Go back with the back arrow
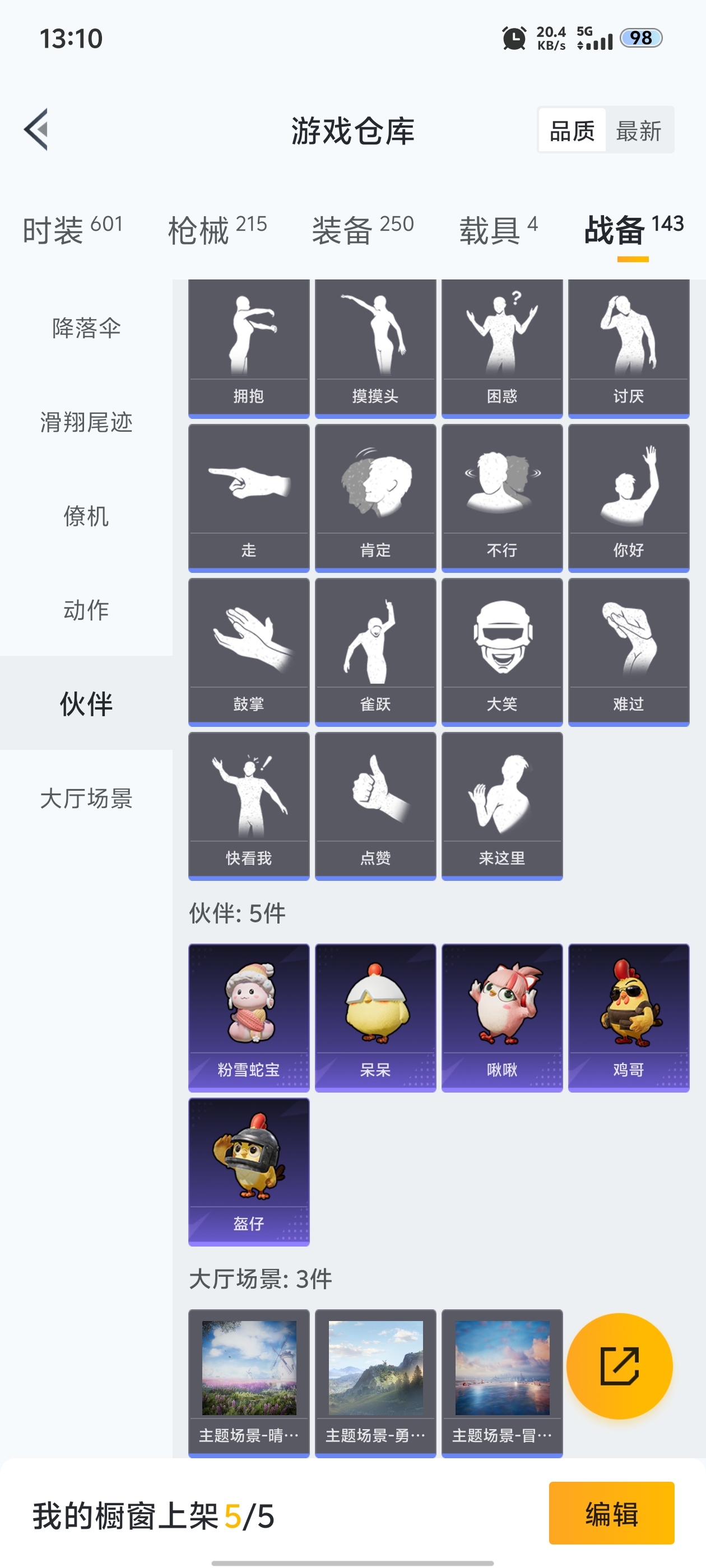This screenshot has height=1568, width=706. point(38,131)
